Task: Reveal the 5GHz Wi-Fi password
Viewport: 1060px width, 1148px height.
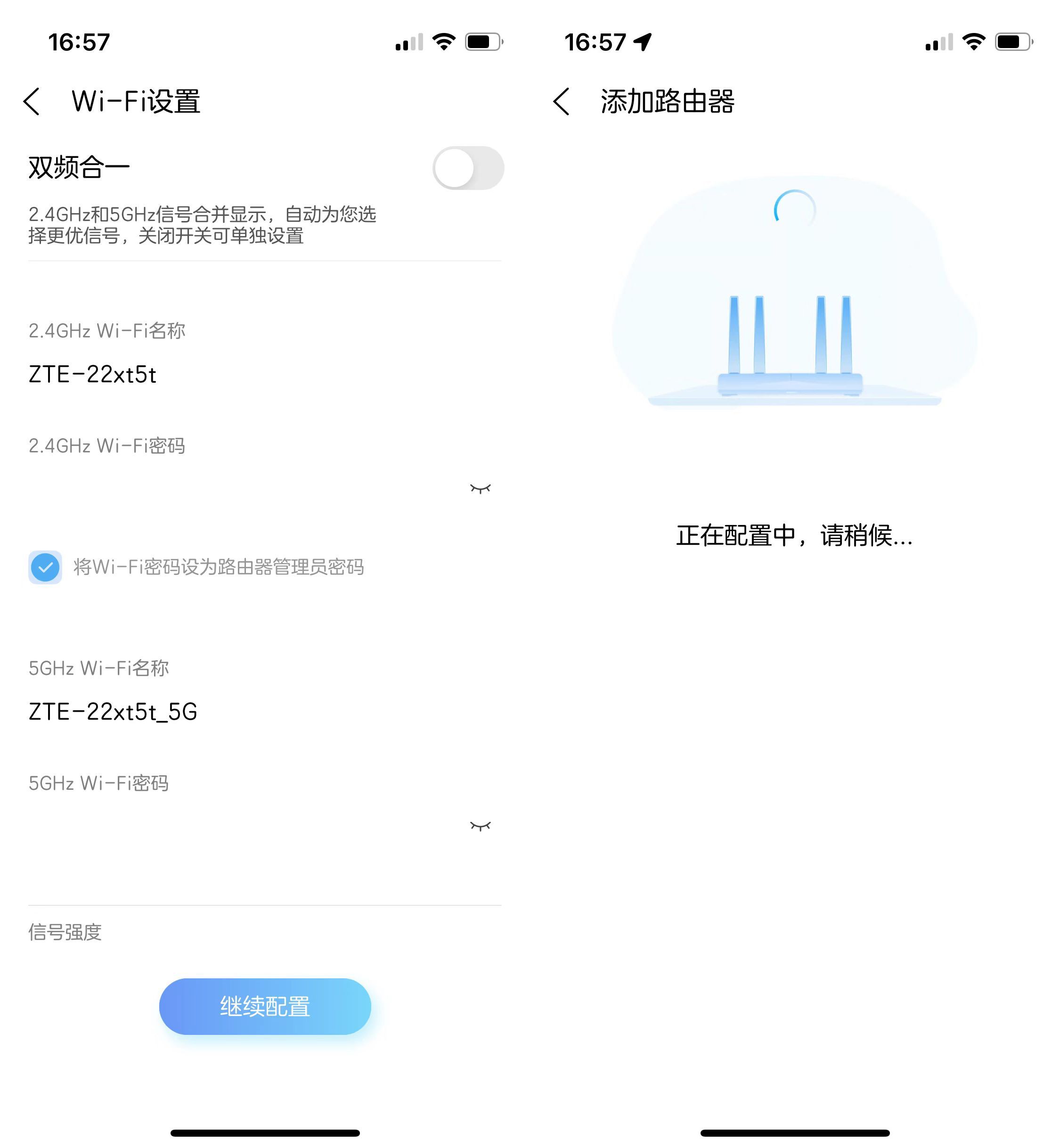Action: click(480, 826)
